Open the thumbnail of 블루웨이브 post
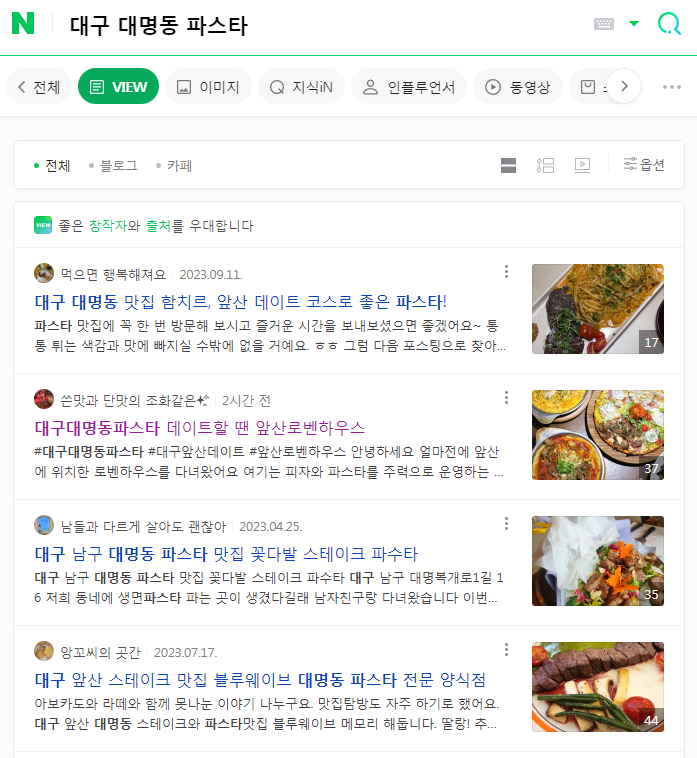 [x=597, y=687]
